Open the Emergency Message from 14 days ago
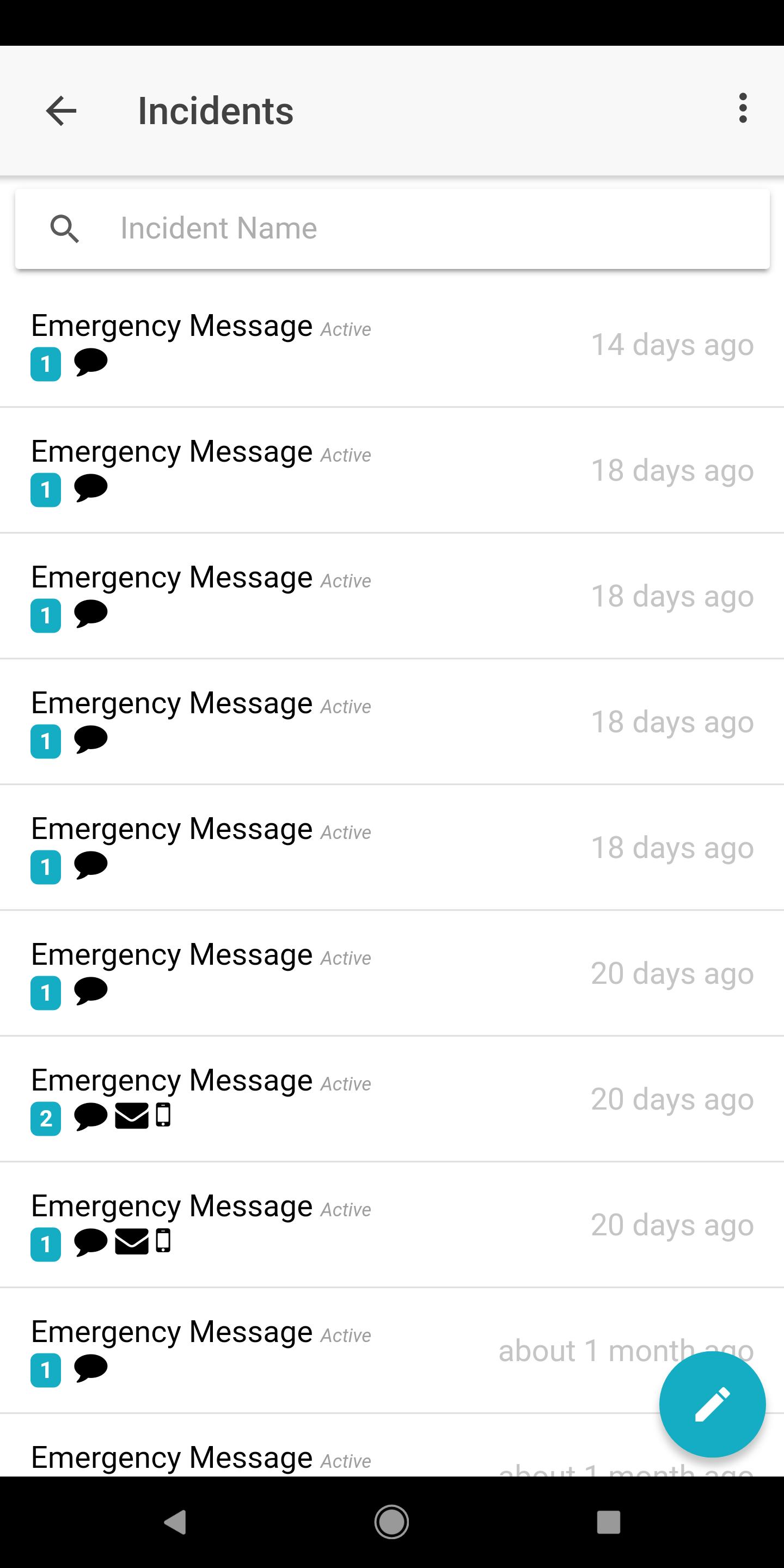The image size is (784, 1568). (x=392, y=345)
